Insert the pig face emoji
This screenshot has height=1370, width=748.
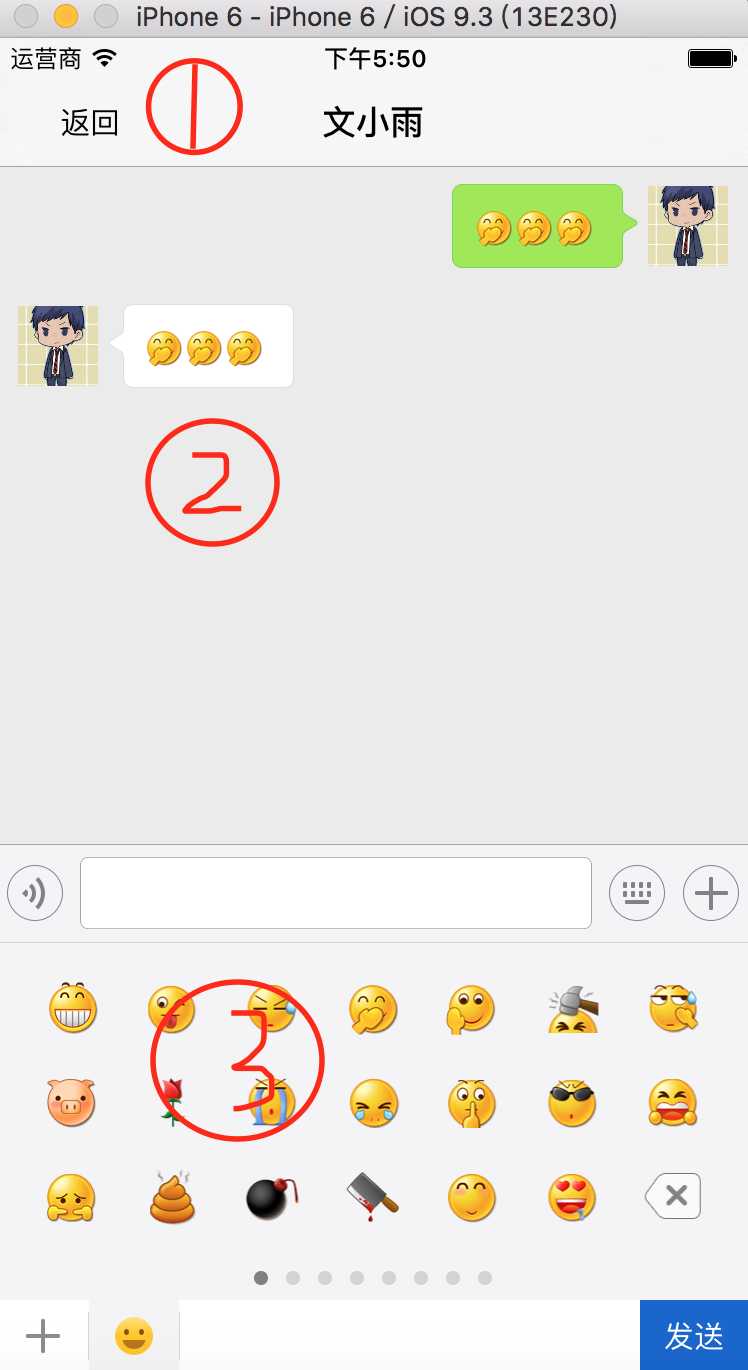(71, 1102)
